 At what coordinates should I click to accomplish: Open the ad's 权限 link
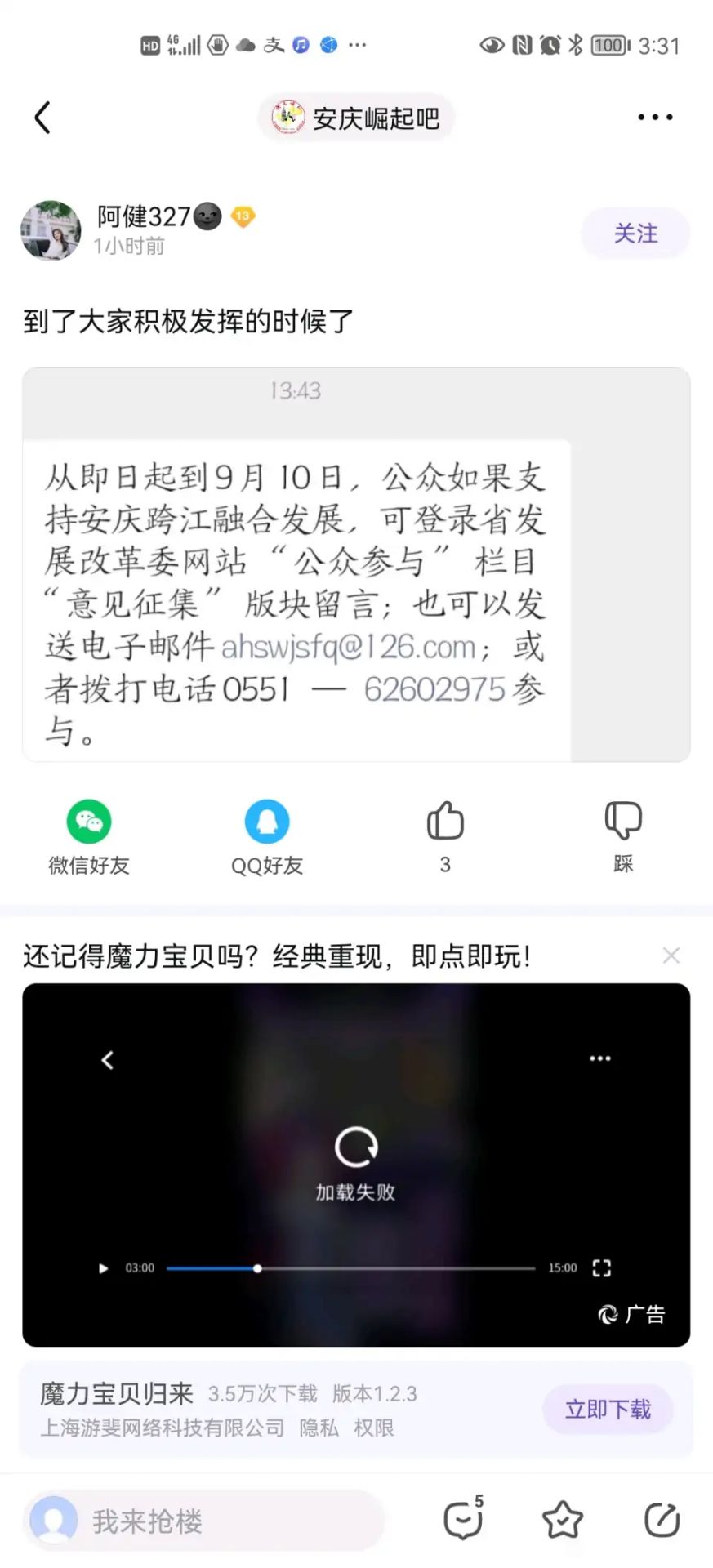(373, 1428)
